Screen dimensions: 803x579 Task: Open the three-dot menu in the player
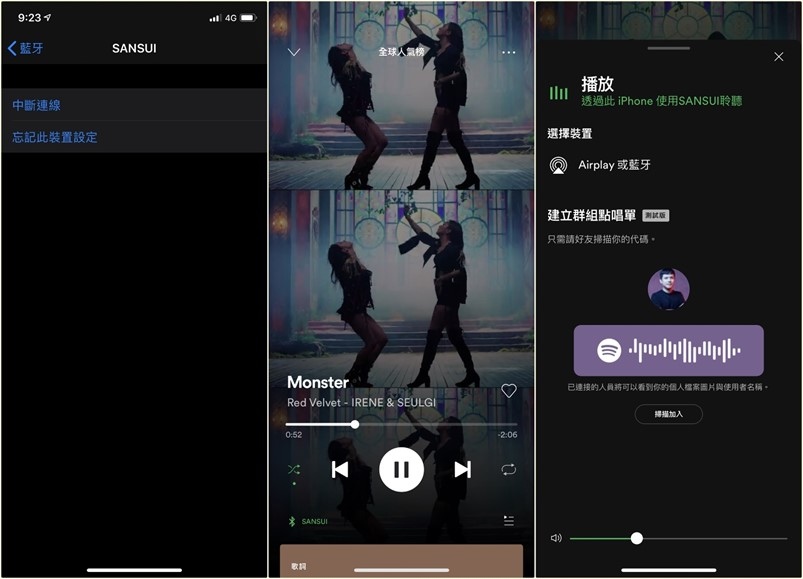click(509, 52)
